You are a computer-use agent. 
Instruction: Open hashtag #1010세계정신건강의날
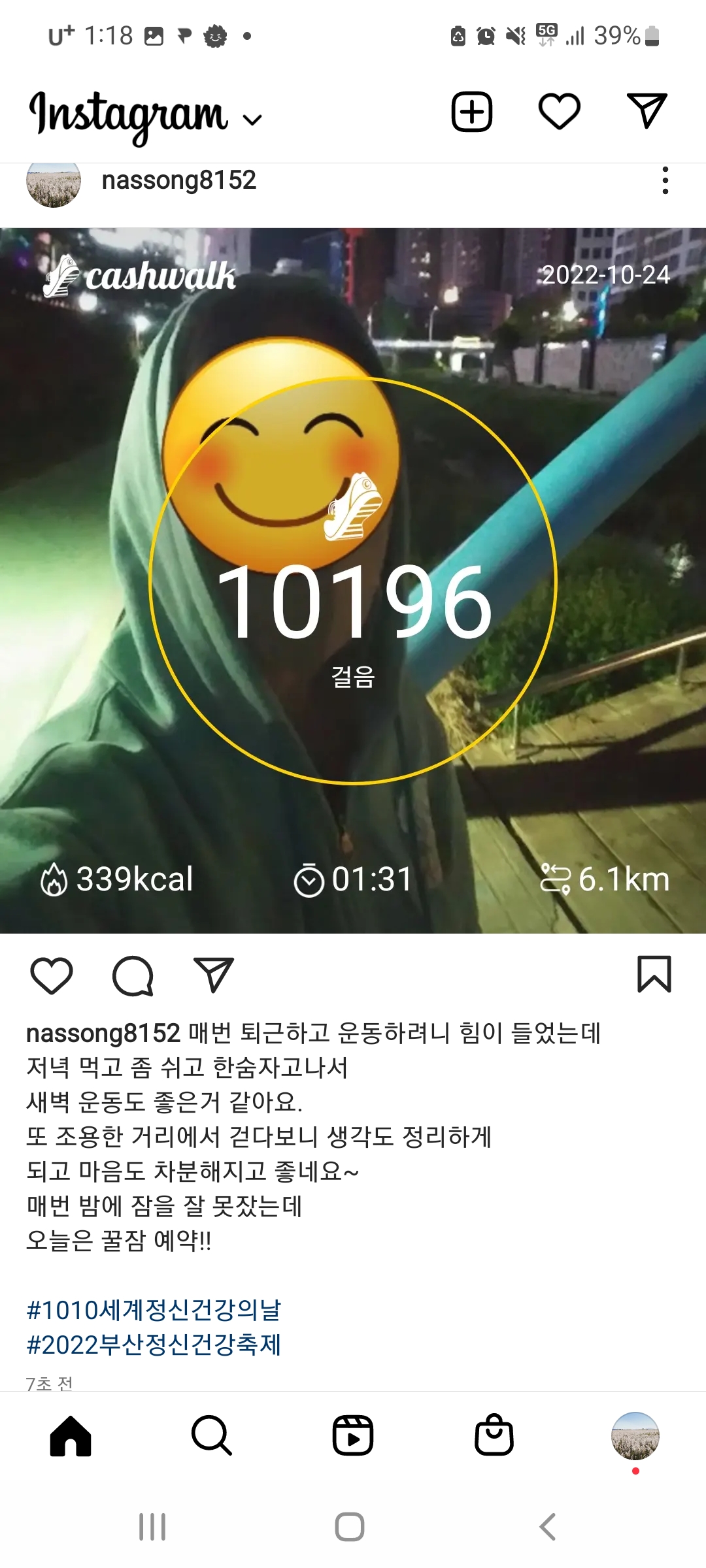tap(154, 1310)
